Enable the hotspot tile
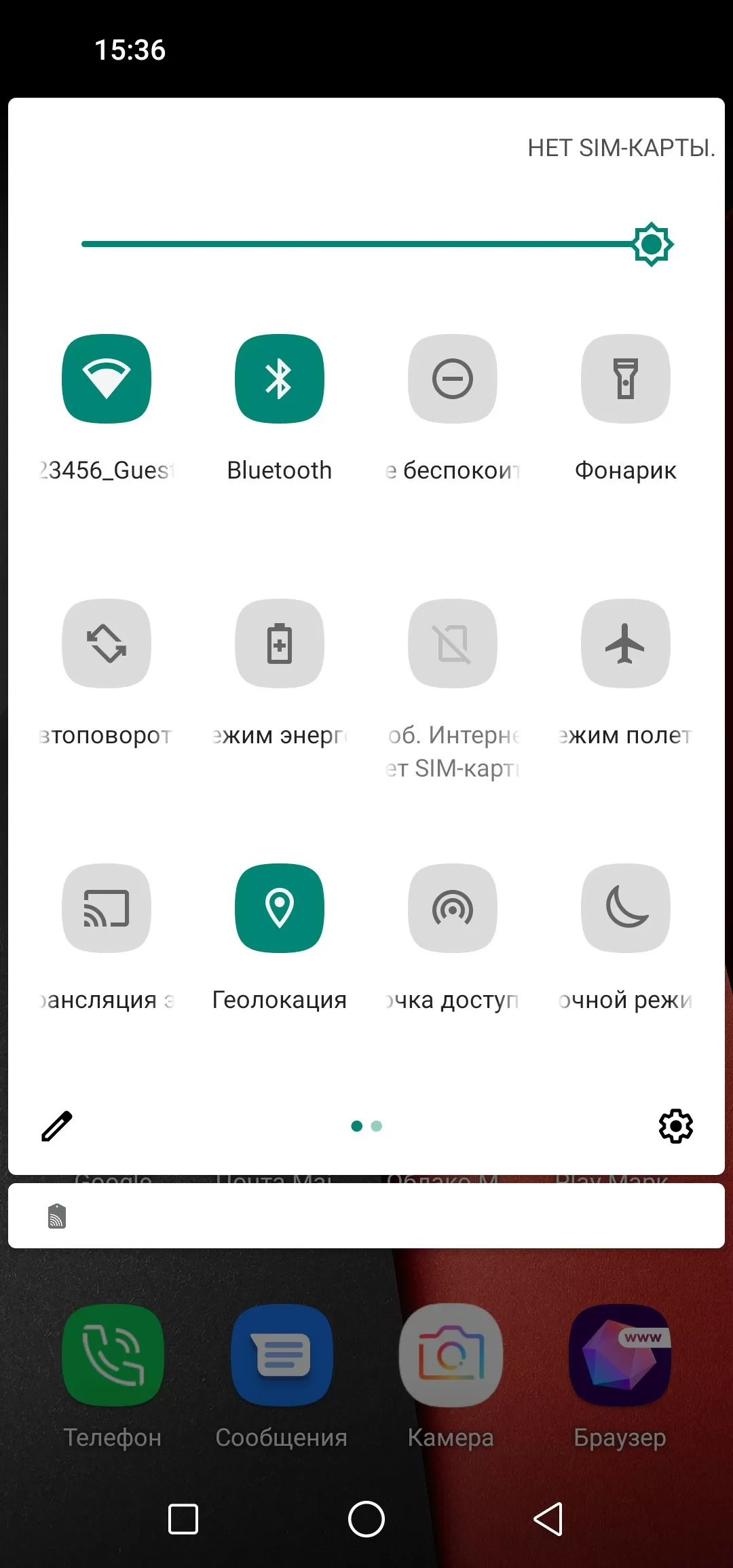 coord(453,908)
